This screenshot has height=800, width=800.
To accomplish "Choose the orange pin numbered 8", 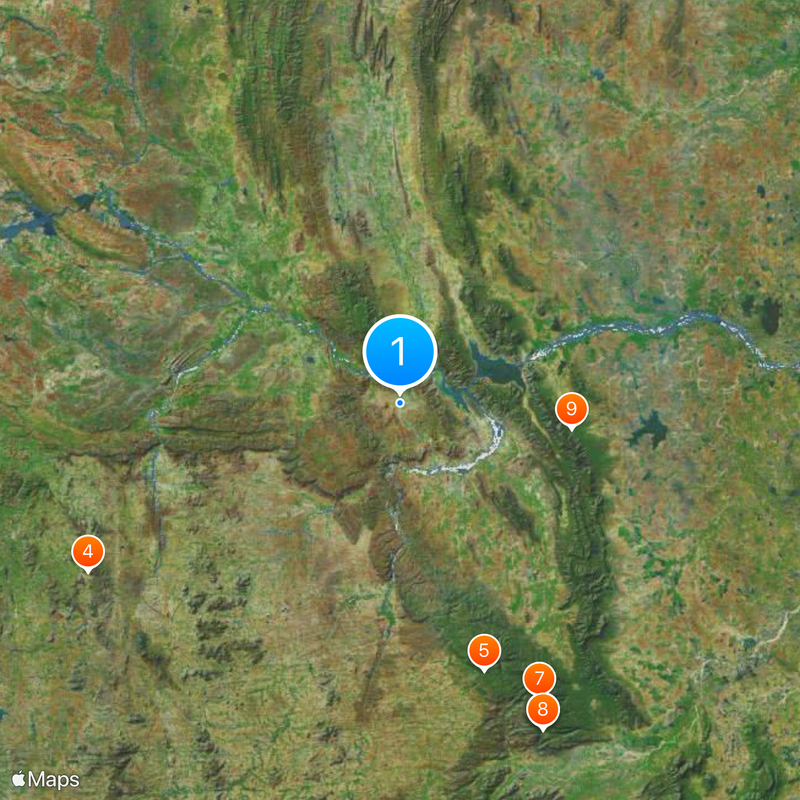I will click(x=543, y=710).
